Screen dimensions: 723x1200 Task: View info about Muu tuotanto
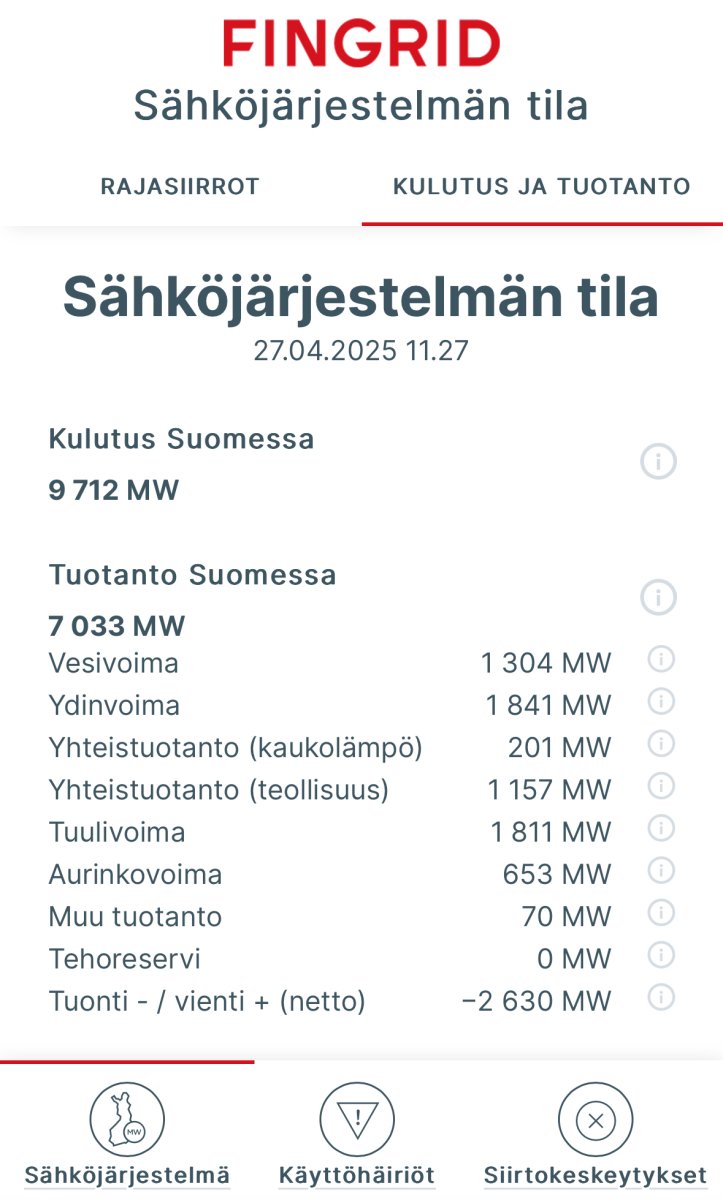[661, 913]
